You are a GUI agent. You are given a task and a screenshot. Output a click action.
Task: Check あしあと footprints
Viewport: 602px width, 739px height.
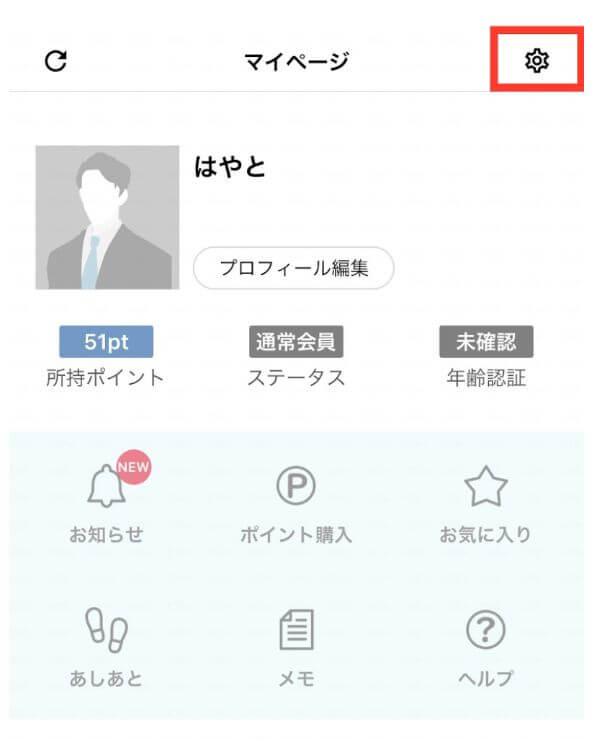click(x=106, y=645)
